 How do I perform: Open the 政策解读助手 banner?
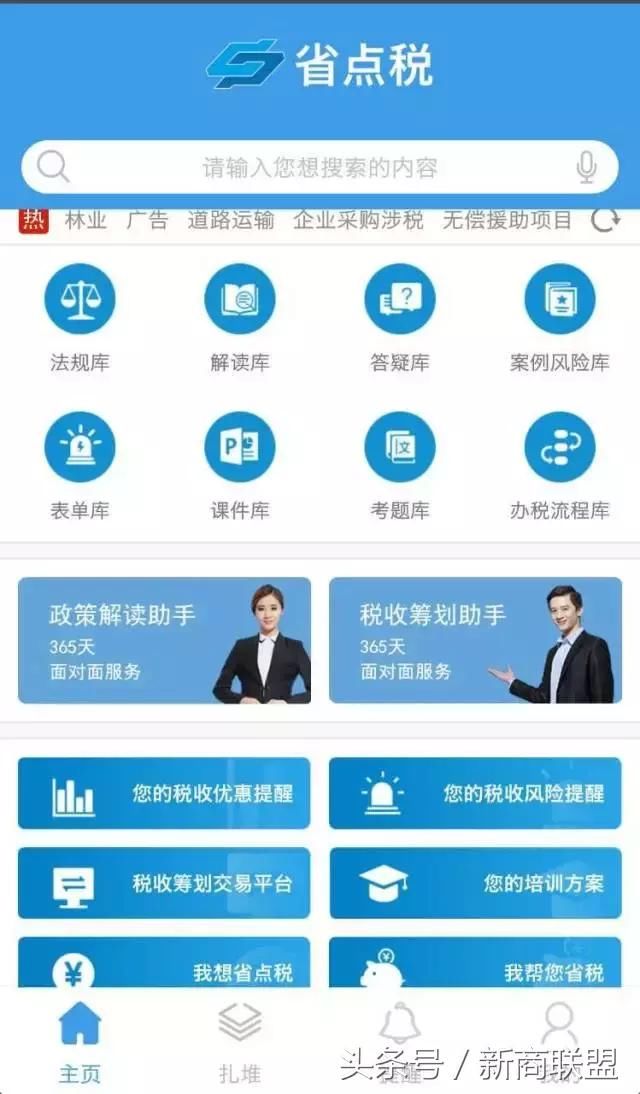point(164,640)
